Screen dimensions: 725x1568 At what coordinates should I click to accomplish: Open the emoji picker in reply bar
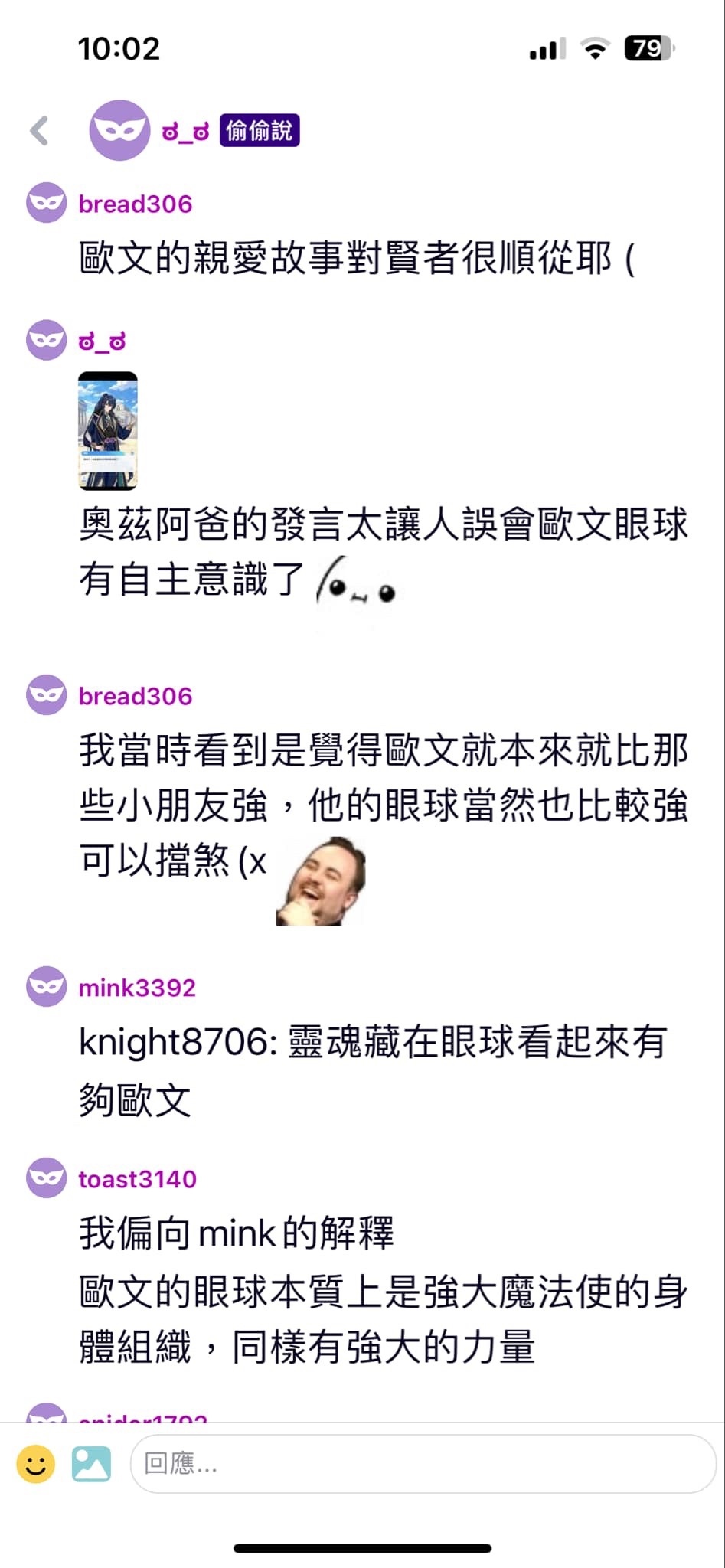35,1464
